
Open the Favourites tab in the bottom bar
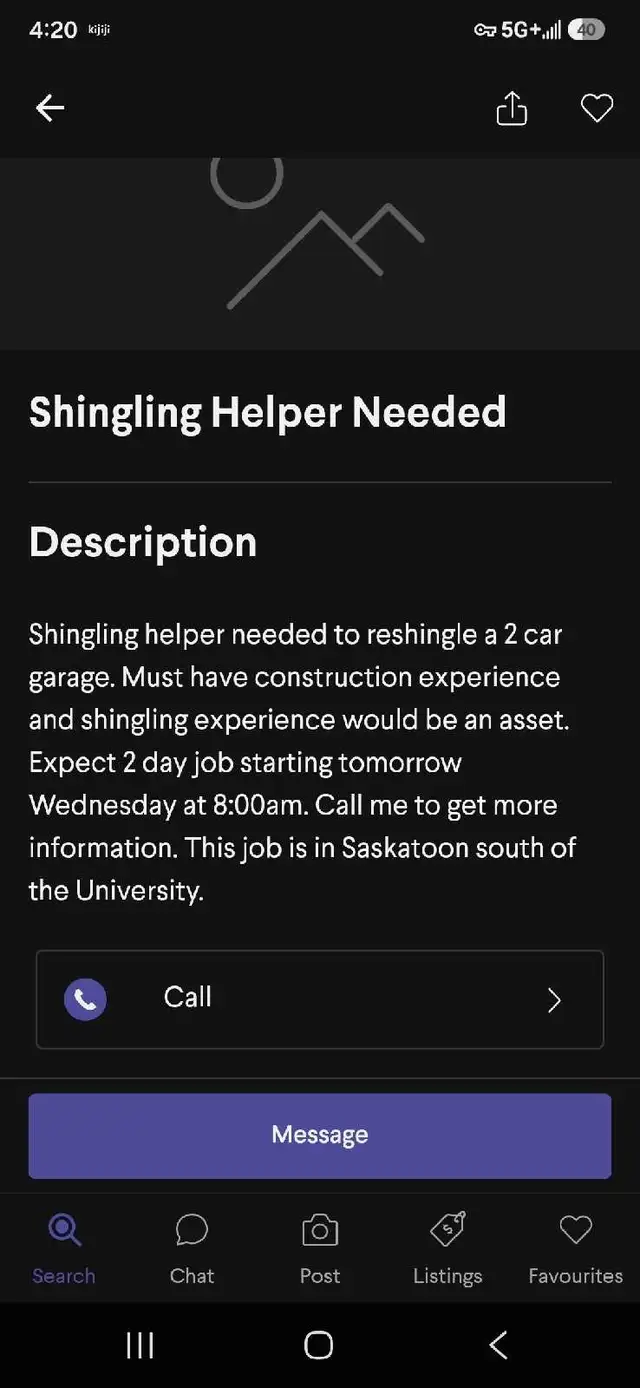(x=576, y=1247)
